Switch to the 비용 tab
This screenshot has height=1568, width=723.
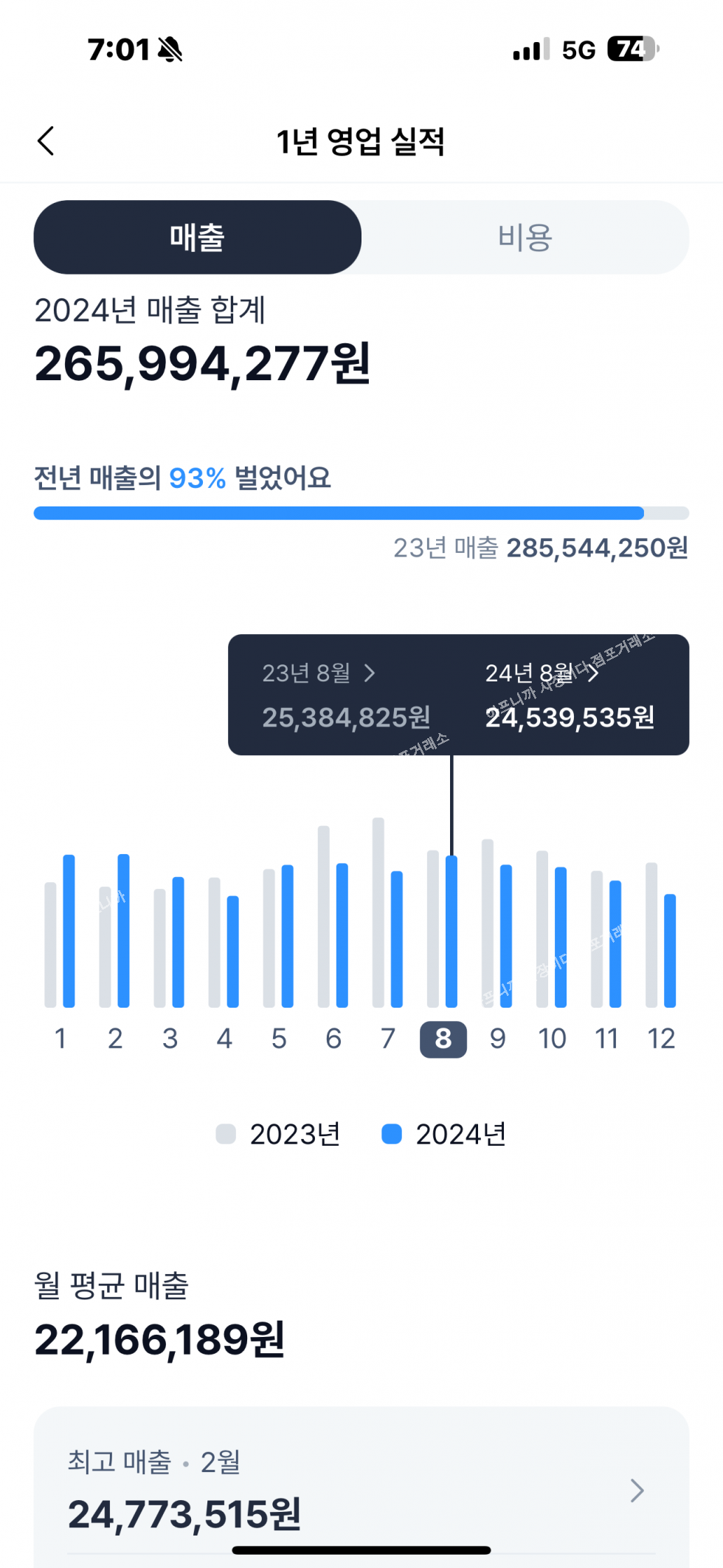(525, 238)
